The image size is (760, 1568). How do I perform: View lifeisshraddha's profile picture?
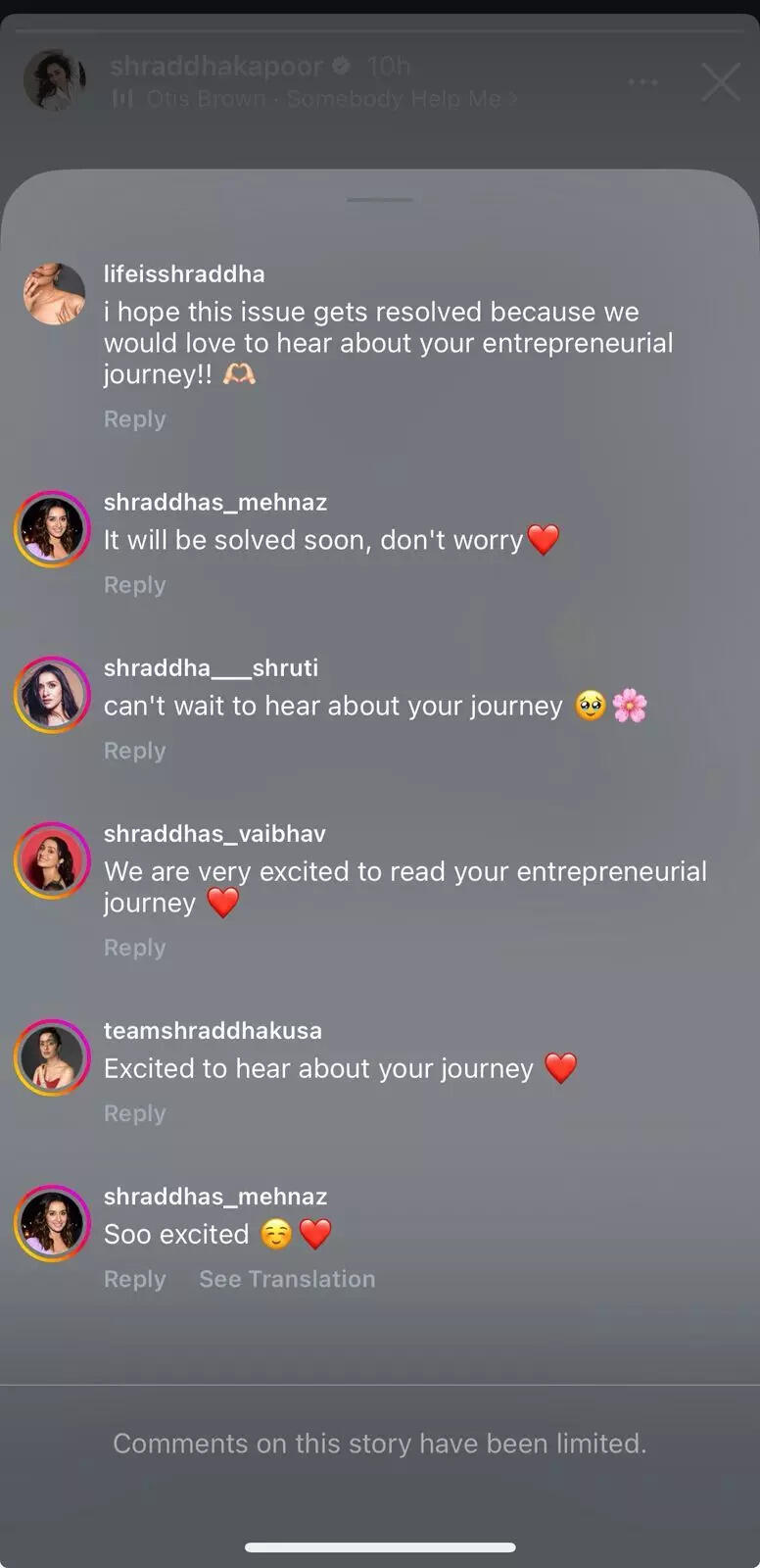54,293
